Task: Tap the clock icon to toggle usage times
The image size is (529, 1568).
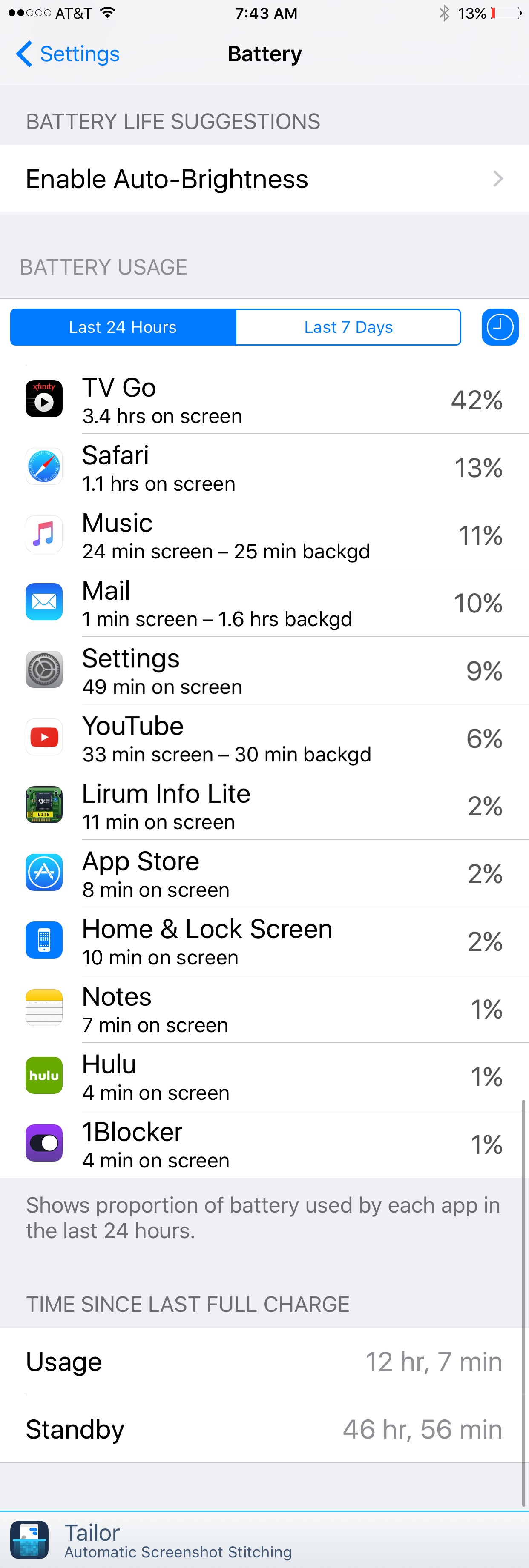Action: (x=499, y=327)
